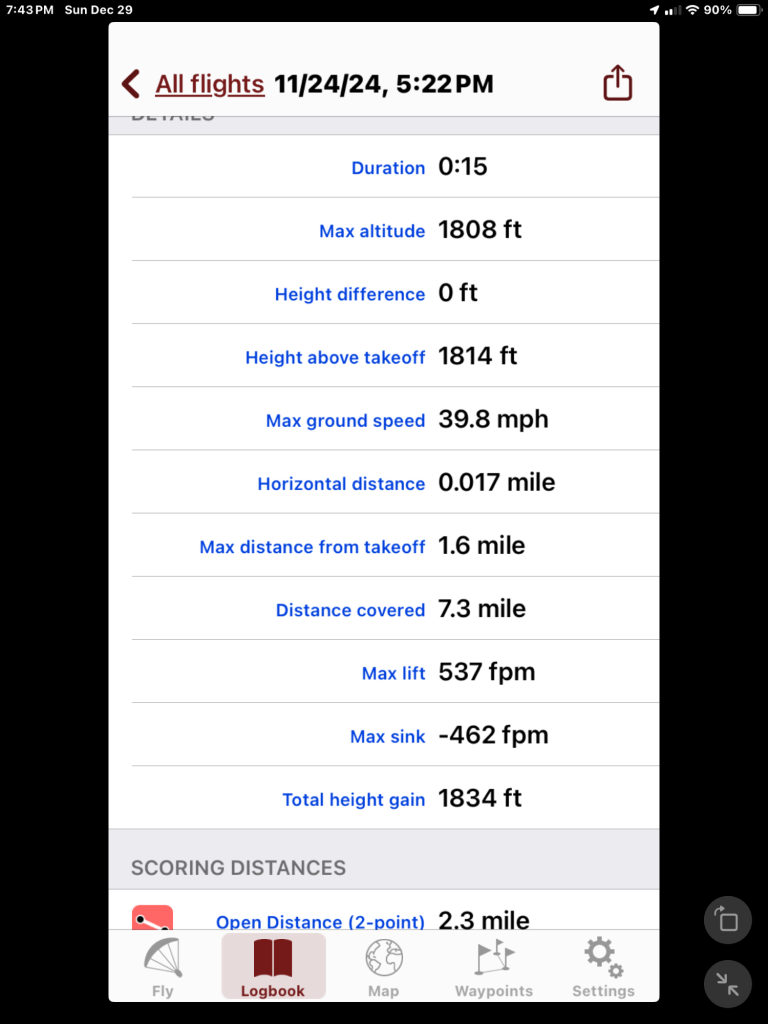The height and width of the screenshot is (1024, 768).
Task: Rotate the app window orientation
Action: (728, 920)
